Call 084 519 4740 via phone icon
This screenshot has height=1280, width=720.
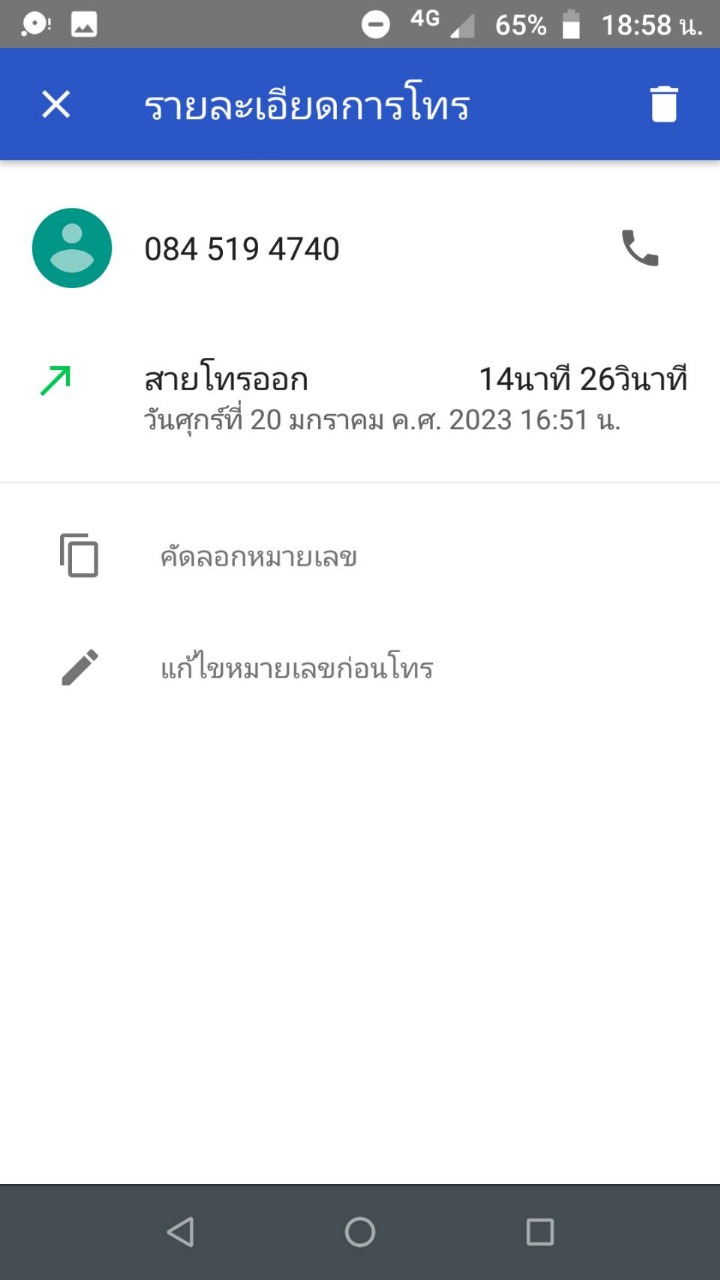tap(640, 248)
